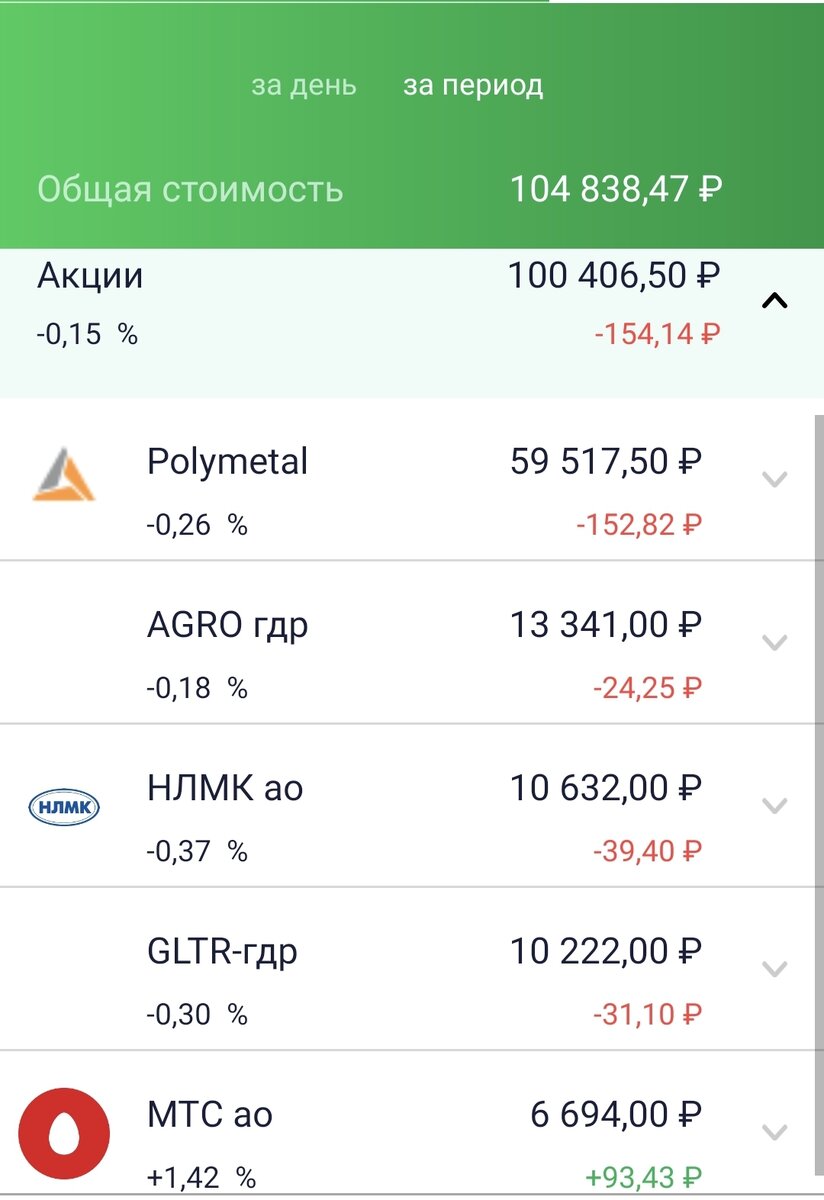Select the за период tab
824x1200 pixels.
click(x=474, y=85)
